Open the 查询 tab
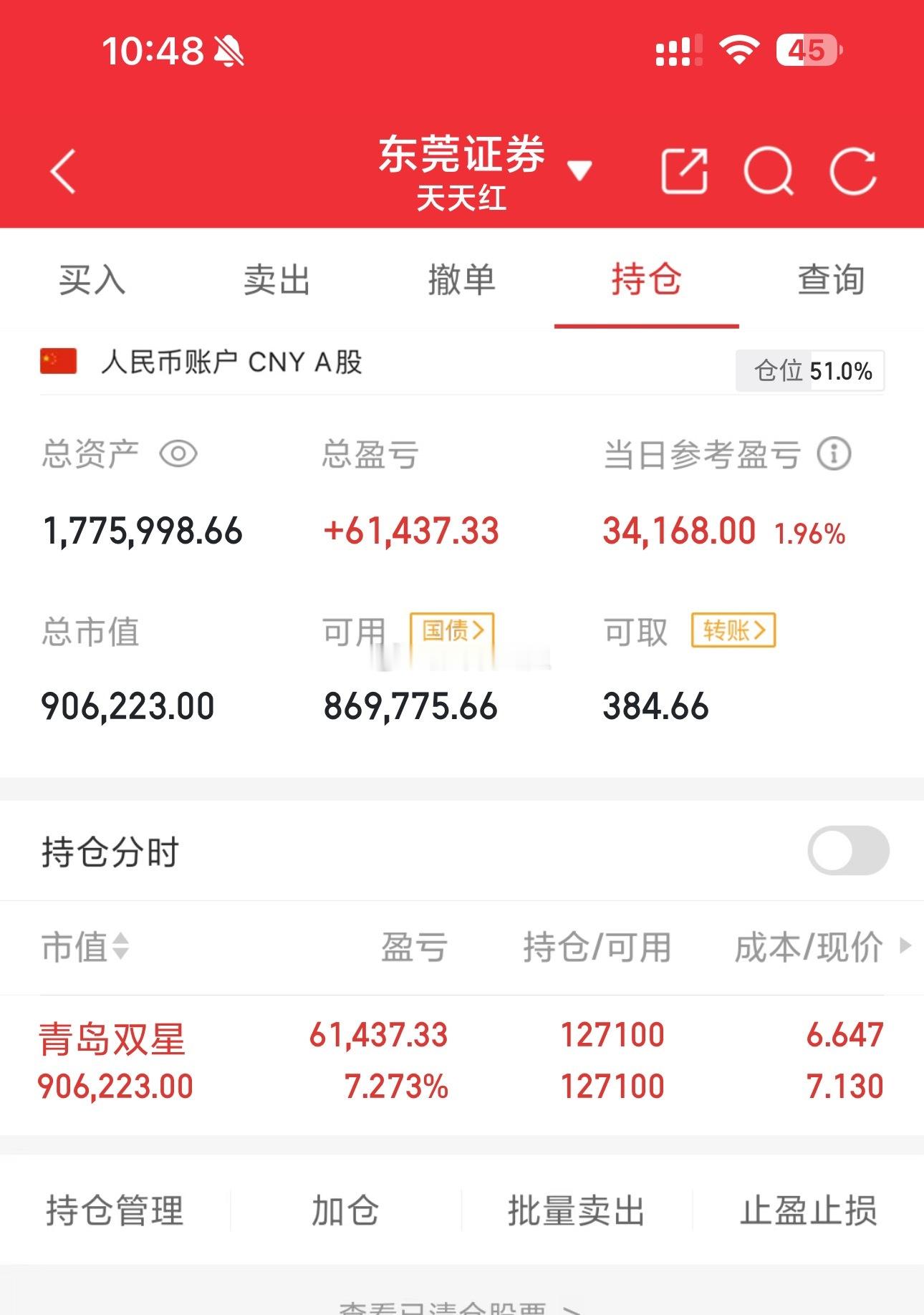Screen dimensions: 924x1315 (831, 281)
